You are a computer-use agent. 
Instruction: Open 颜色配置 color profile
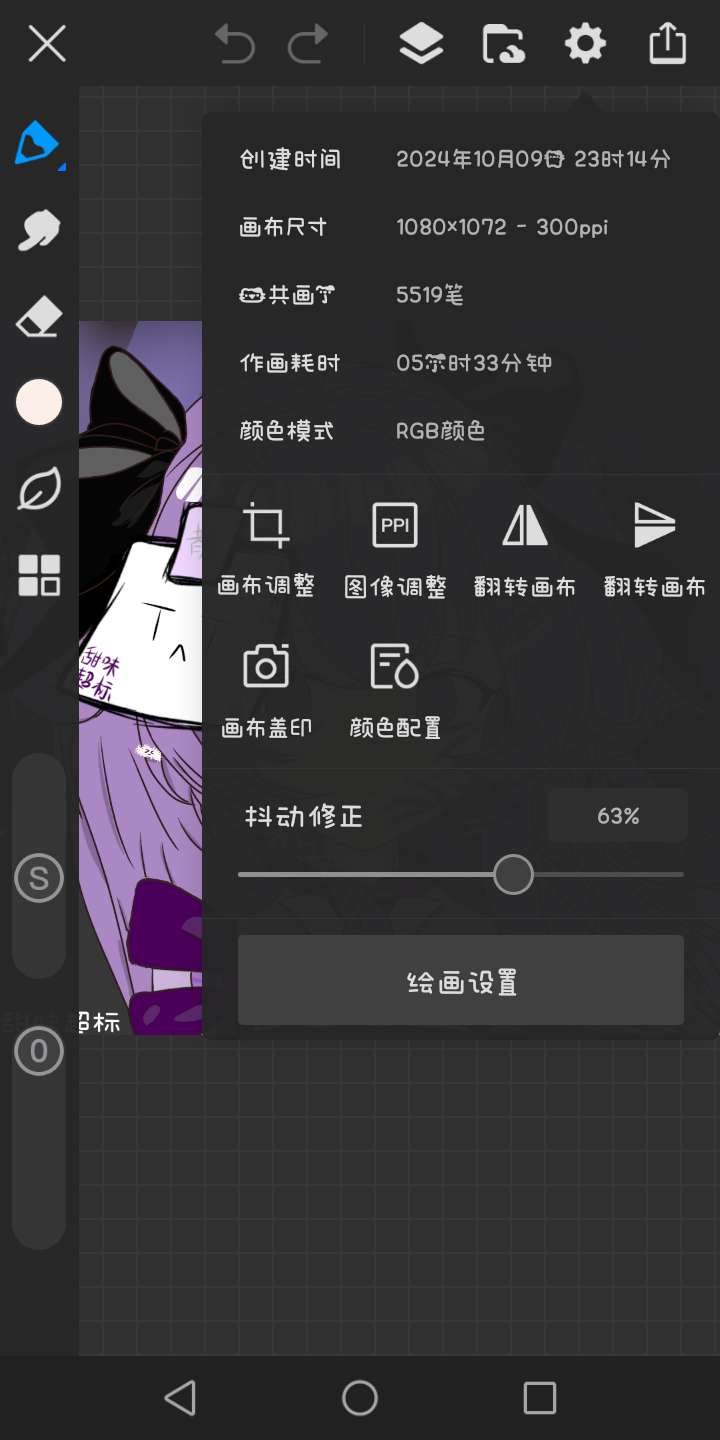point(395,690)
